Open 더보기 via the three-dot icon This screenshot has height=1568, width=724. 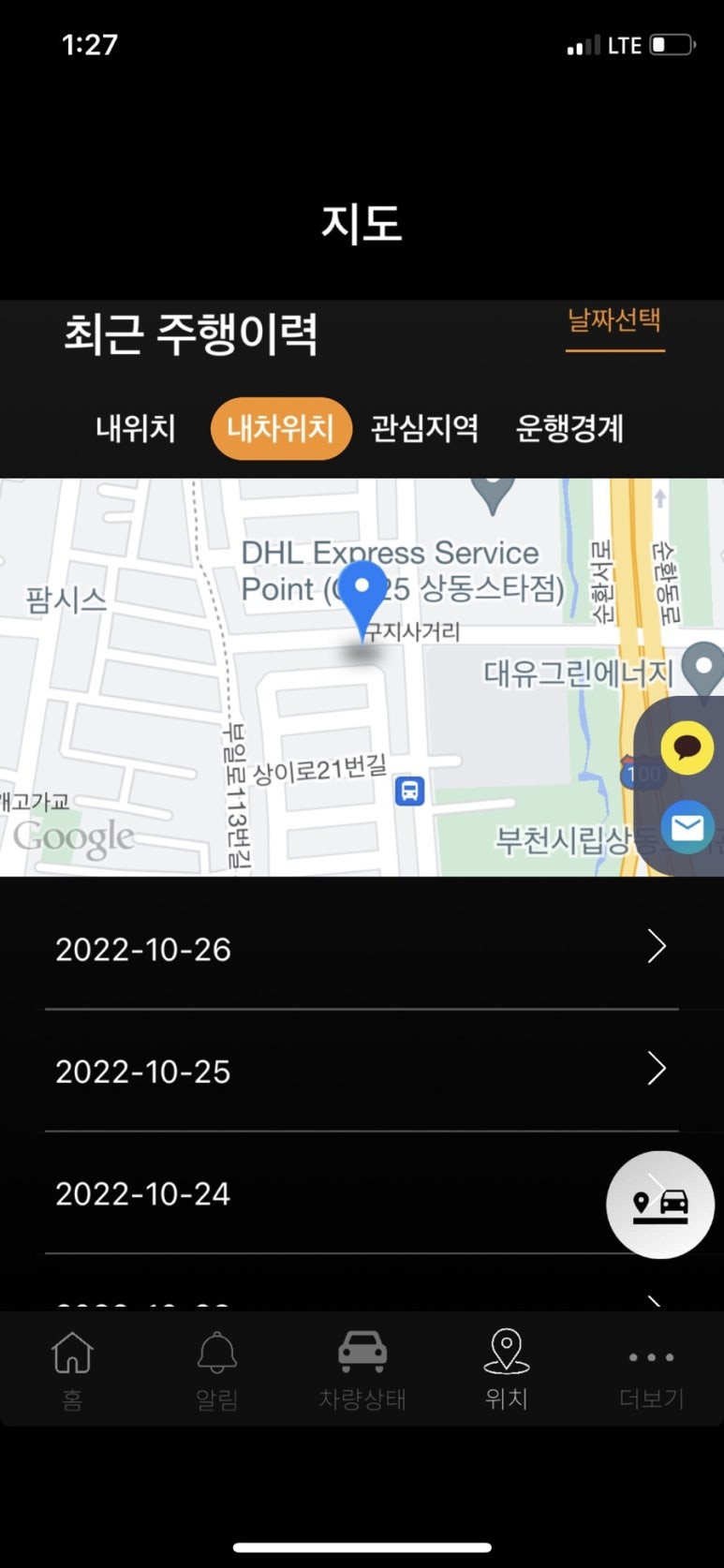click(x=650, y=1357)
